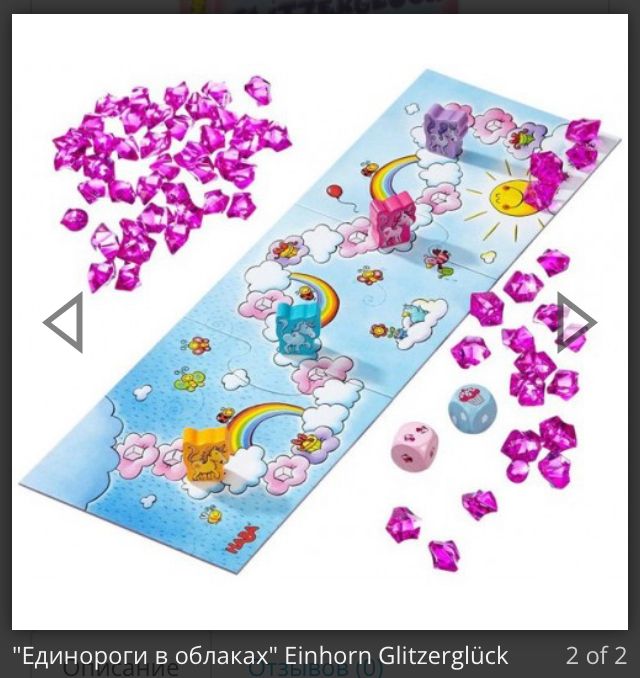Show the next product image
This screenshot has width=640, height=678.
[576, 322]
